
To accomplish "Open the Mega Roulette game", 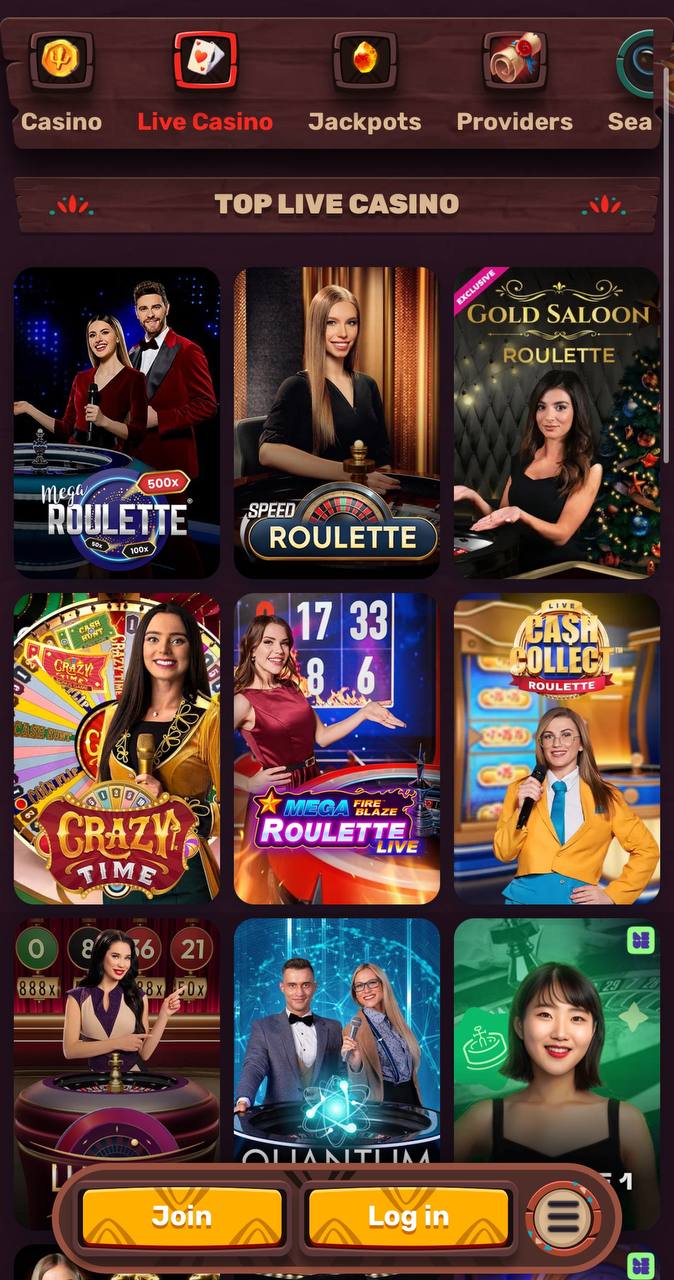I will [117, 422].
